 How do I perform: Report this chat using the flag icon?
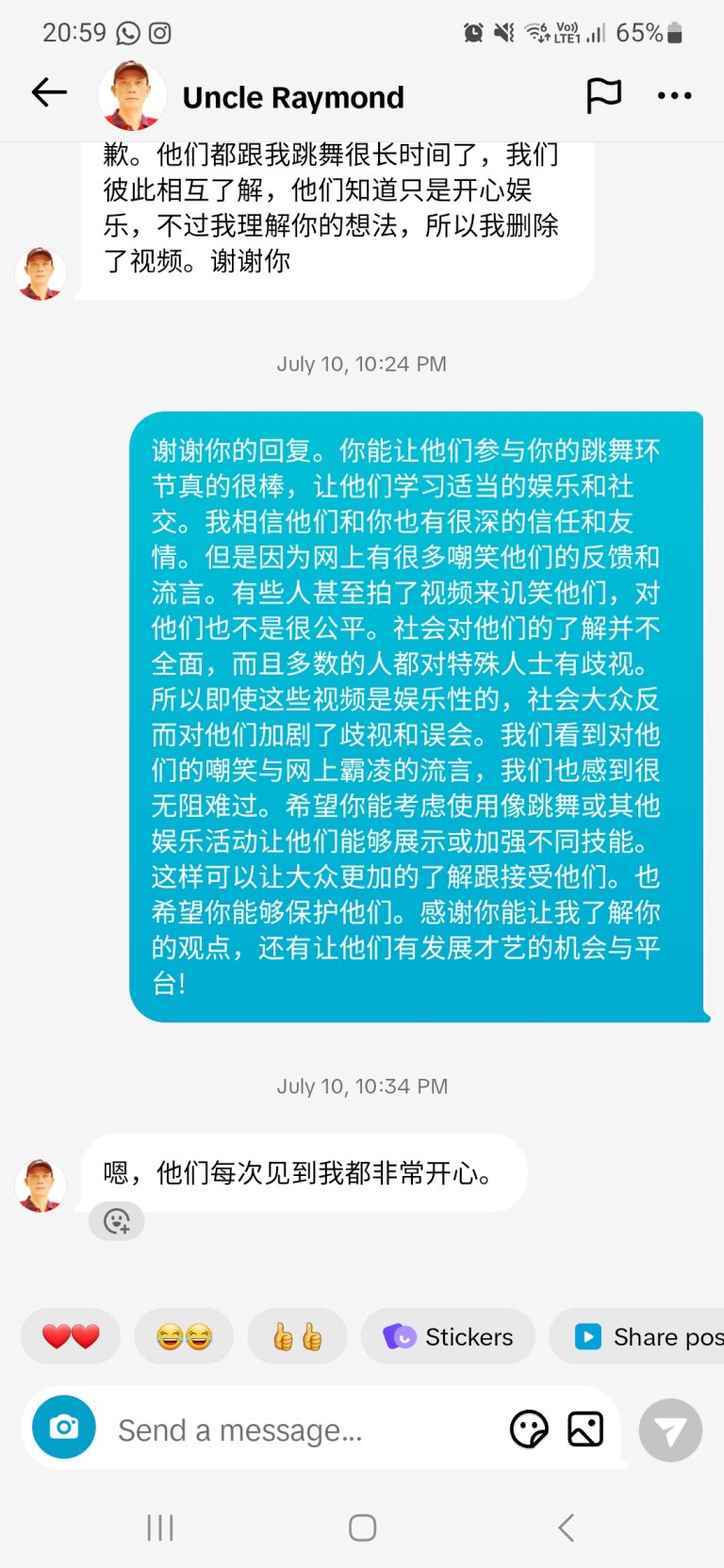(603, 95)
